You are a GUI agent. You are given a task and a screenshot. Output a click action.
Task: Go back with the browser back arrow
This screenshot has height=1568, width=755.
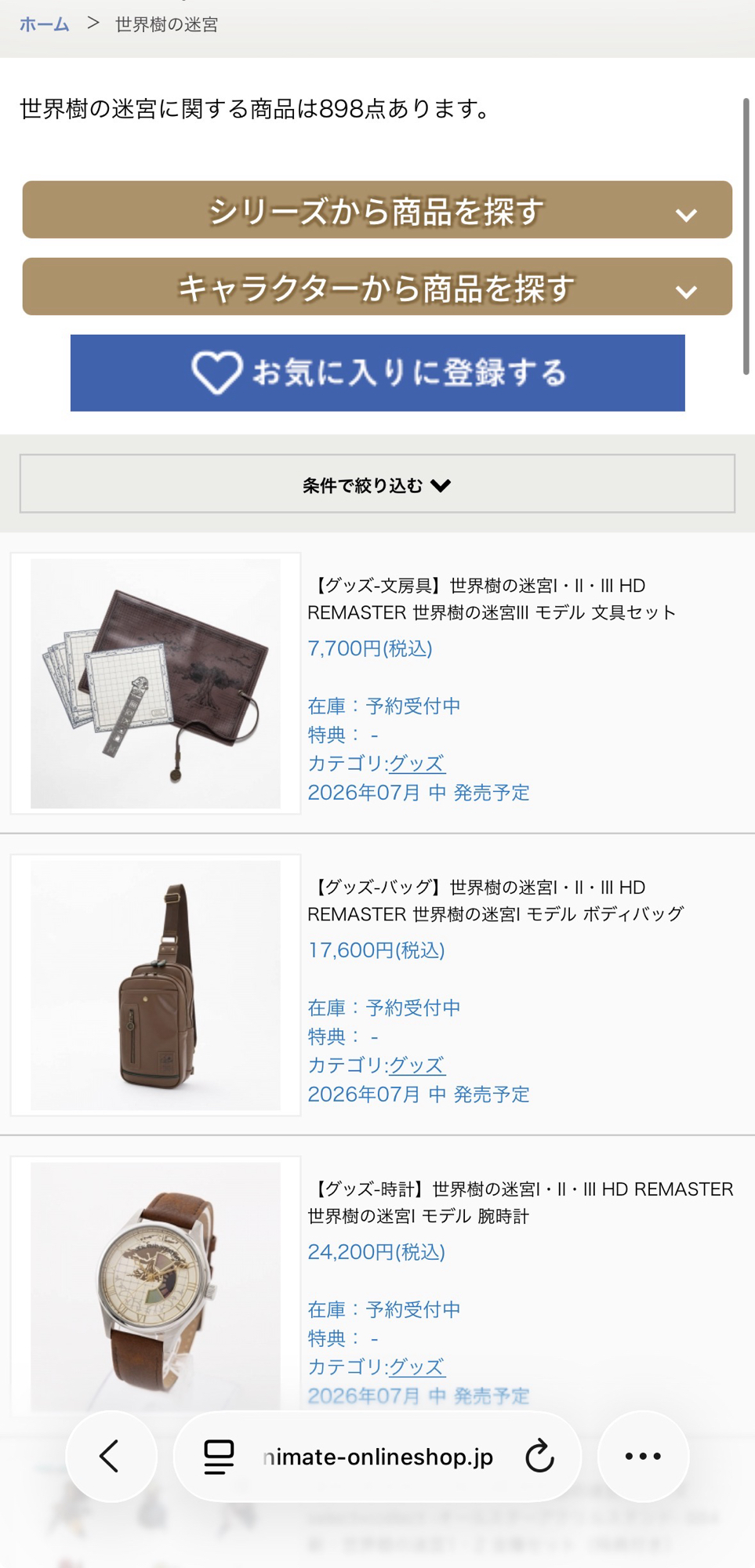click(x=111, y=1456)
